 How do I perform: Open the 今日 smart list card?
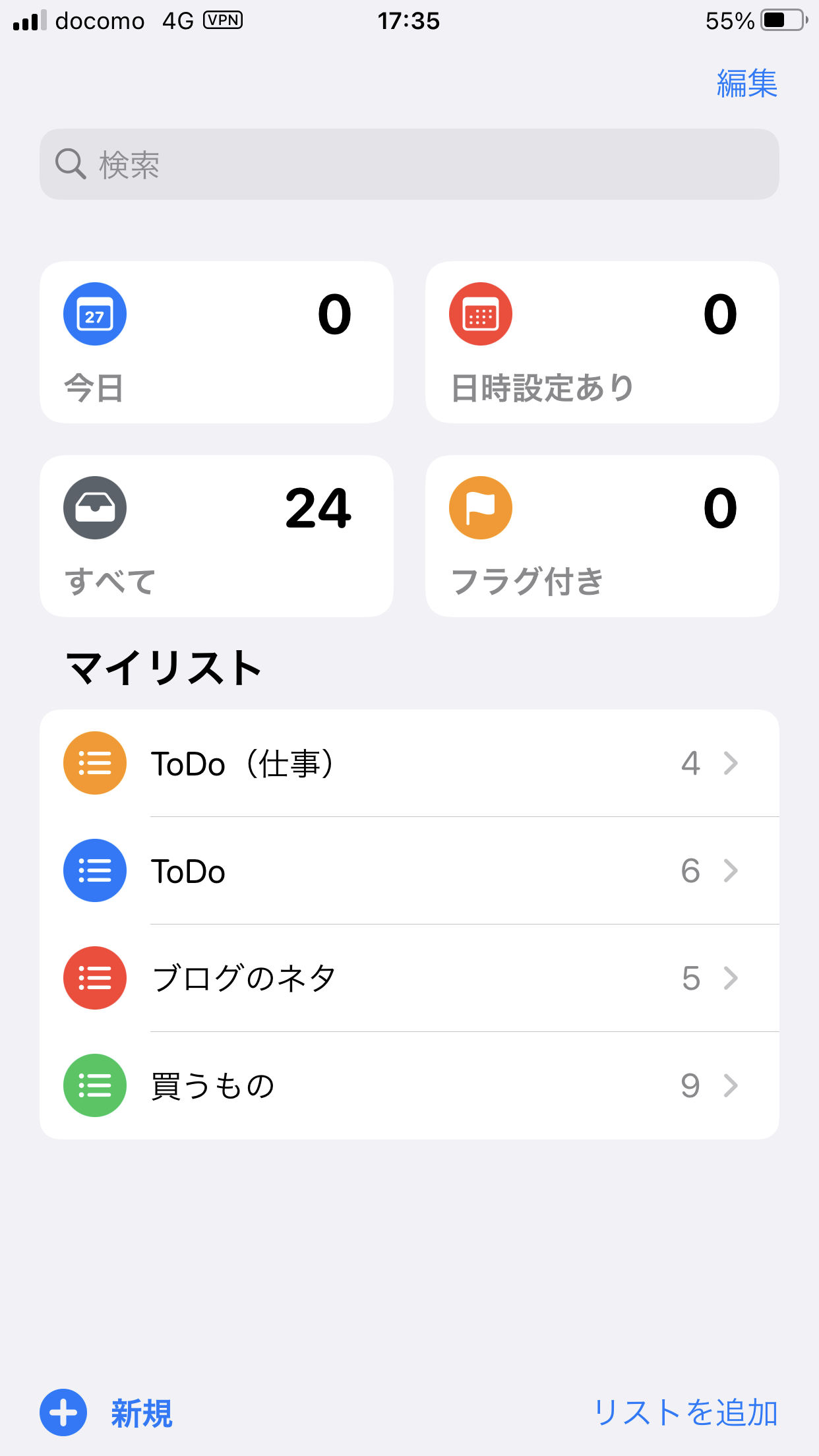click(216, 342)
